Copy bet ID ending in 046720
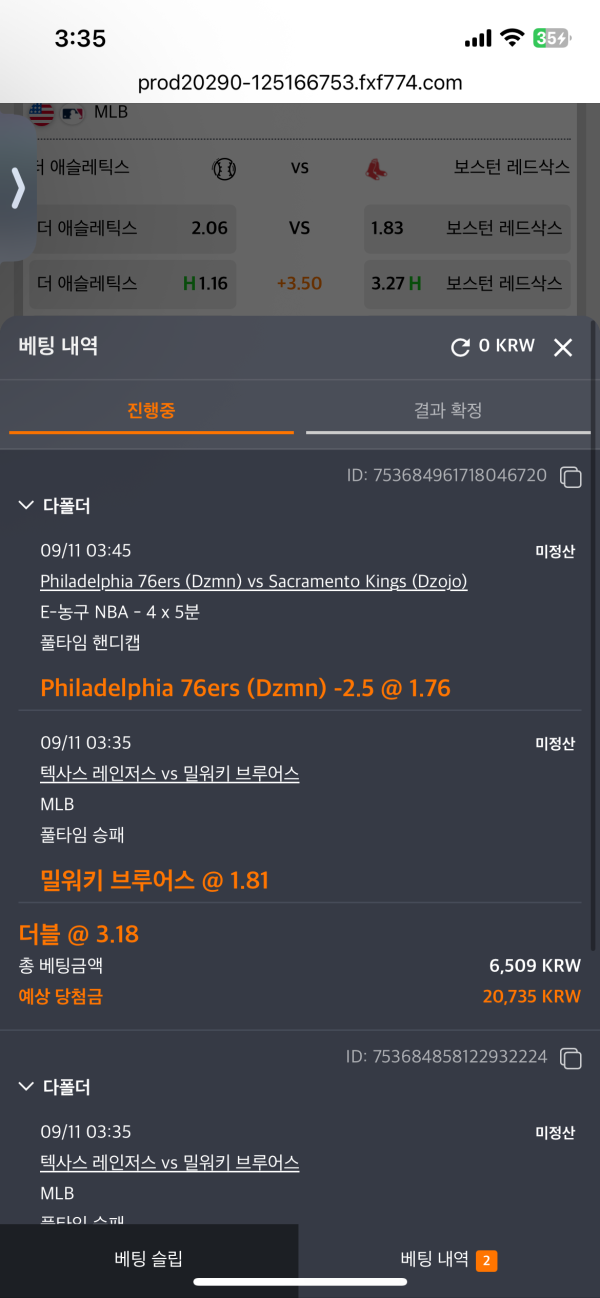The width and height of the screenshot is (600, 1298). pos(570,477)
